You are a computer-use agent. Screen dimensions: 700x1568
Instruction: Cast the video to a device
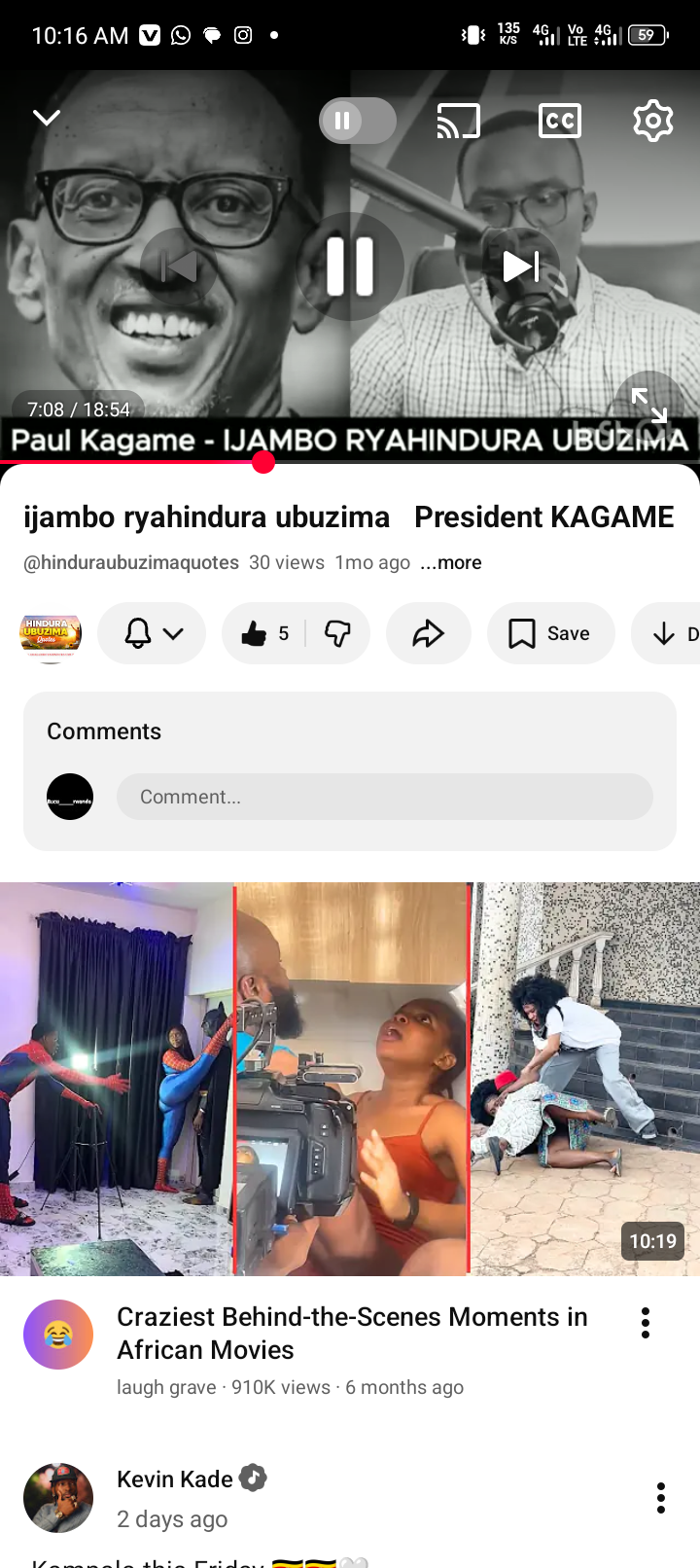pyautogui.click(x=459, y=121)
